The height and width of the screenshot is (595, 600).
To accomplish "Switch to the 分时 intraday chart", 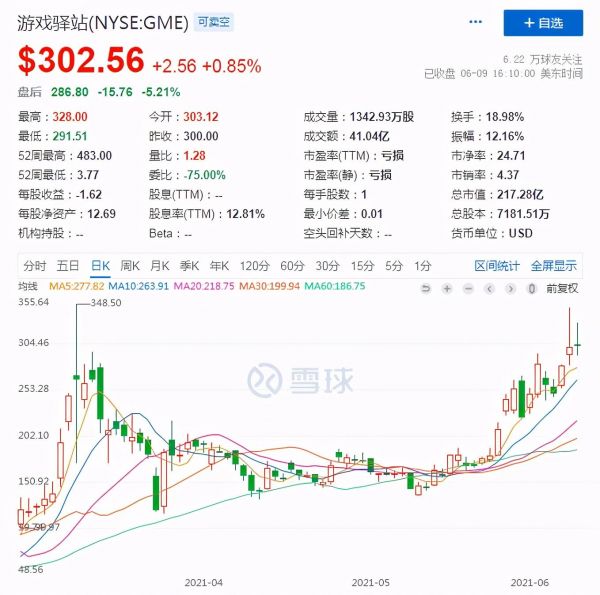I will click(x=35, y=266).
